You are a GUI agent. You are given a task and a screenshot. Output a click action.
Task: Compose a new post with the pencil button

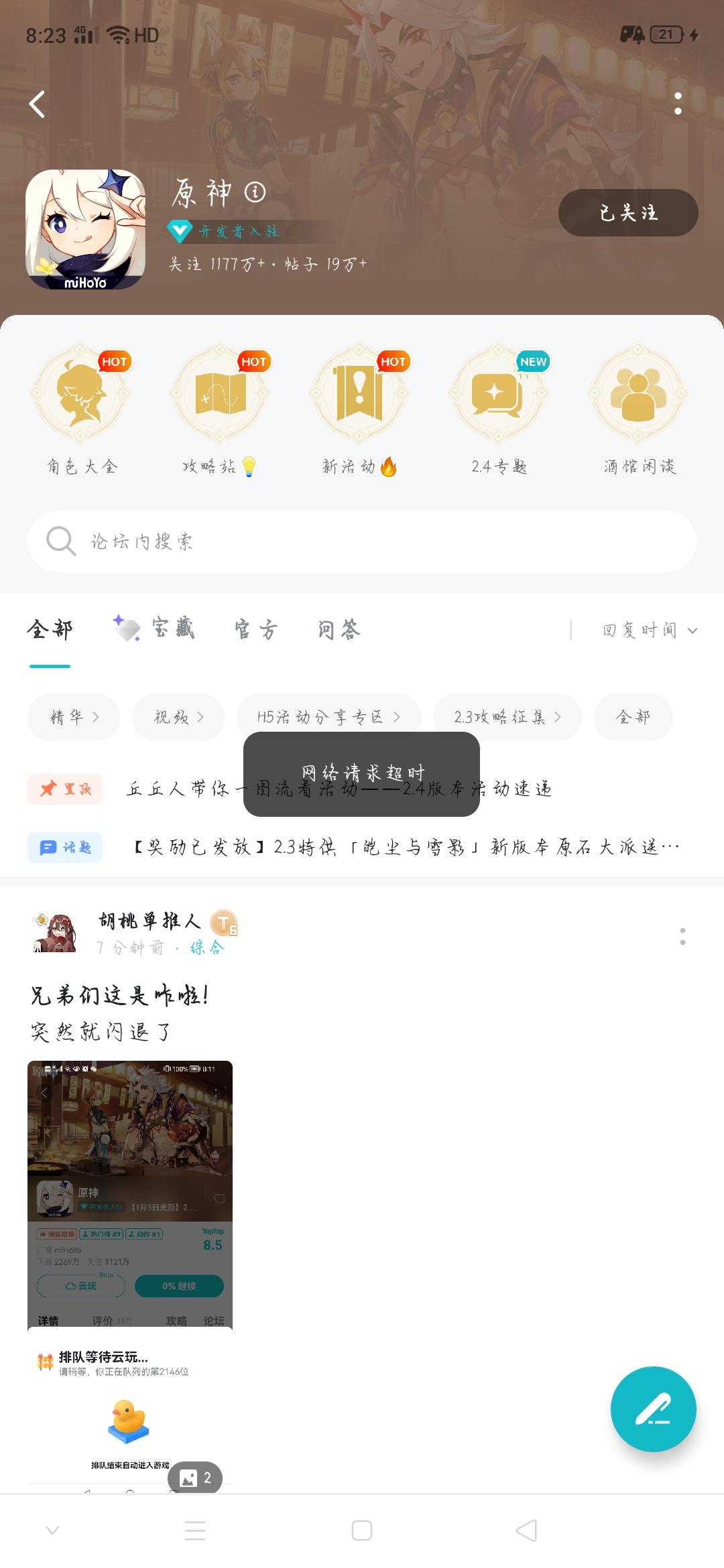click(653, 1409)
